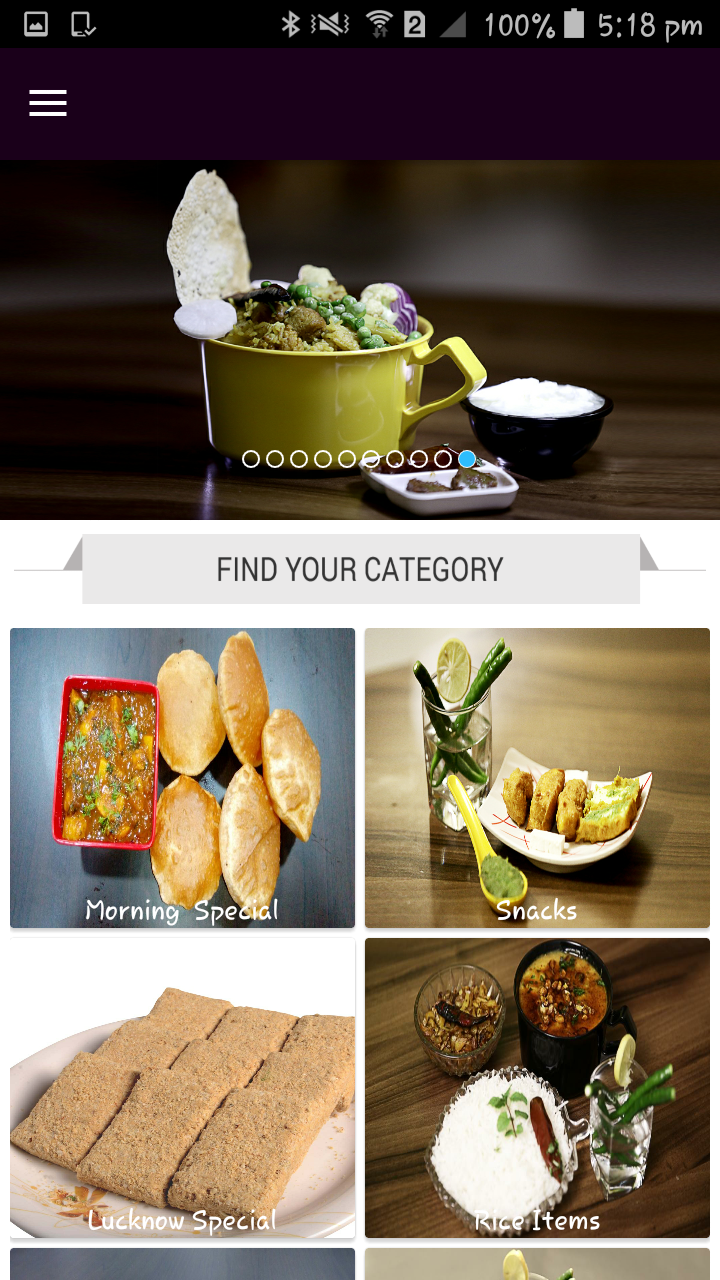Select the Rice Items category
Image resolution: width=720 pixels, height=1280 pixels.
point(537,1087)
